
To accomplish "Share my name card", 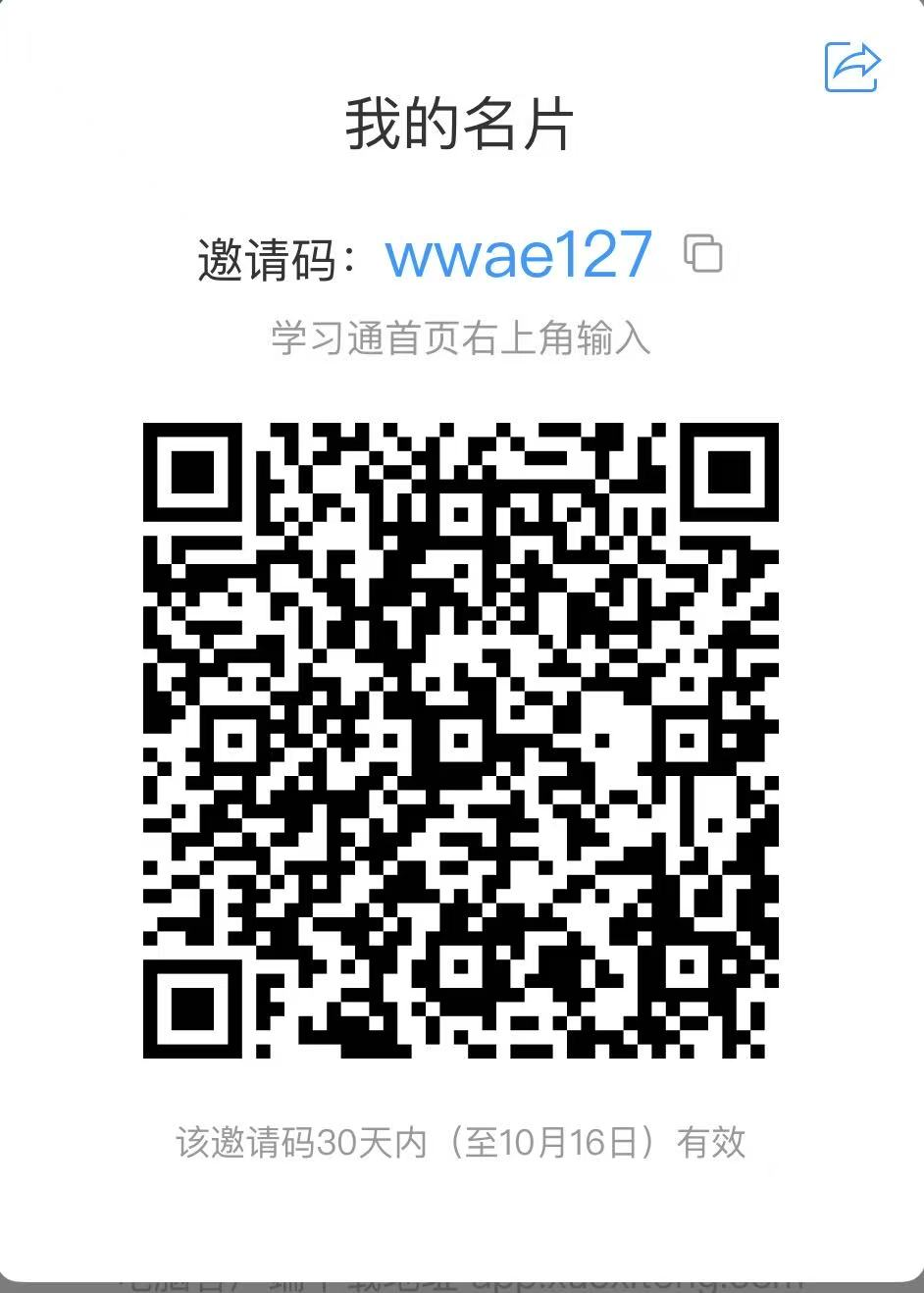I will [850, 68].
